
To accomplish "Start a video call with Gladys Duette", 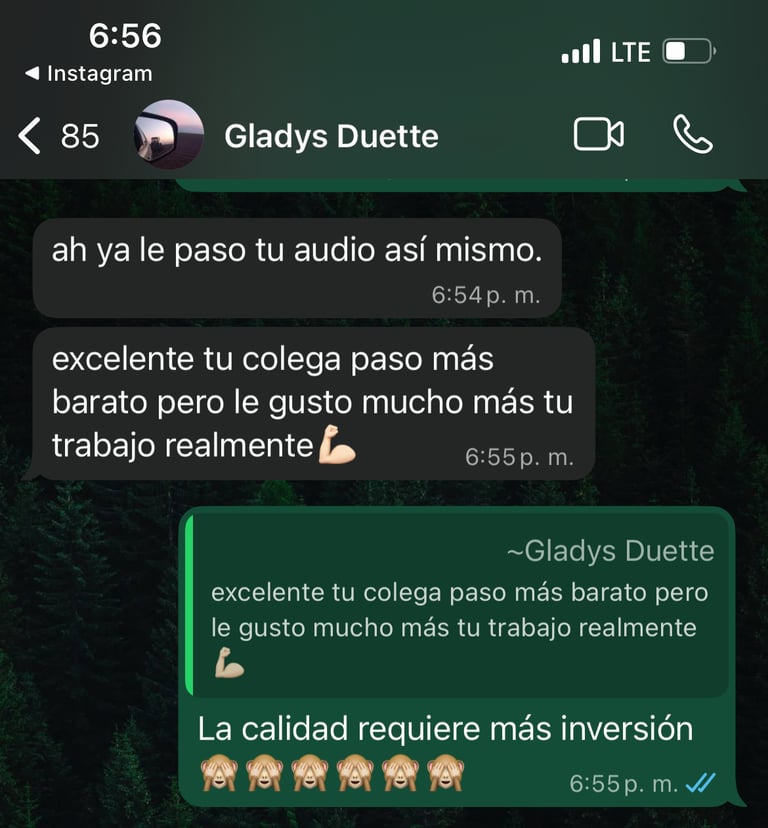I will pyautogui.click(x=599, y=135).
